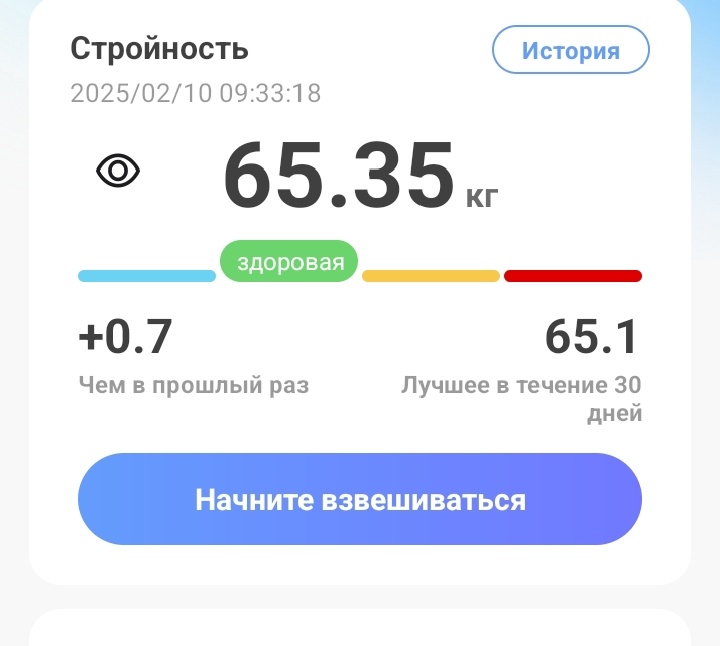This screenshot has height=646, width=720.
Task: Open the История weight history
Action: (571, 50)
